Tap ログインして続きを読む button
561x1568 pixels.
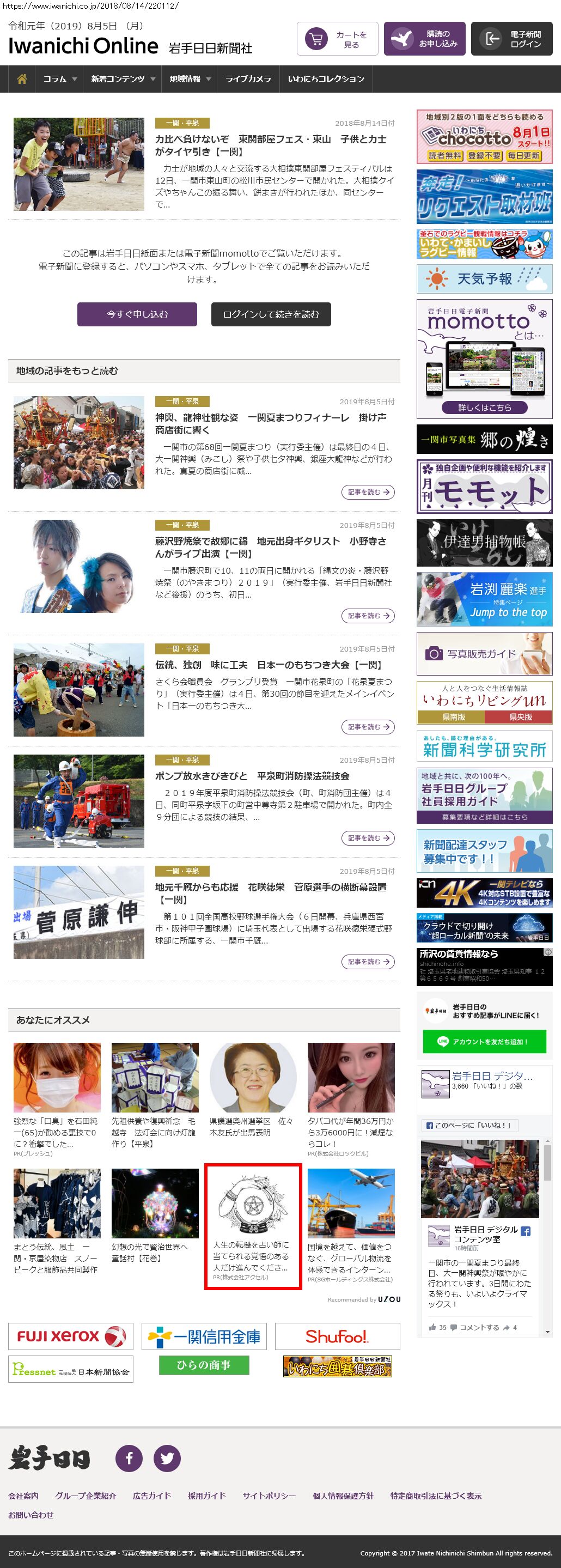click(x=271, y=314)
